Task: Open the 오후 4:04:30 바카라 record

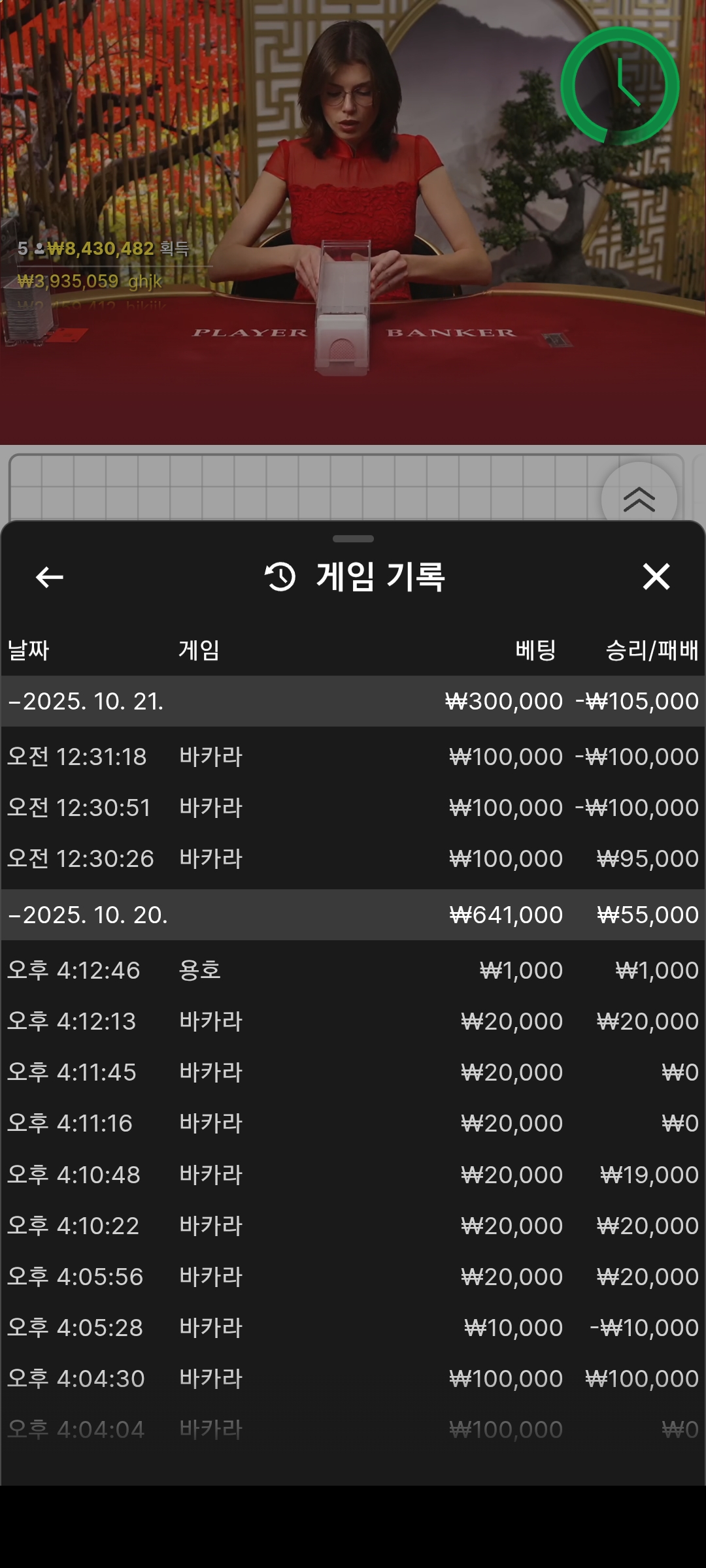Action: (353, 1379)
